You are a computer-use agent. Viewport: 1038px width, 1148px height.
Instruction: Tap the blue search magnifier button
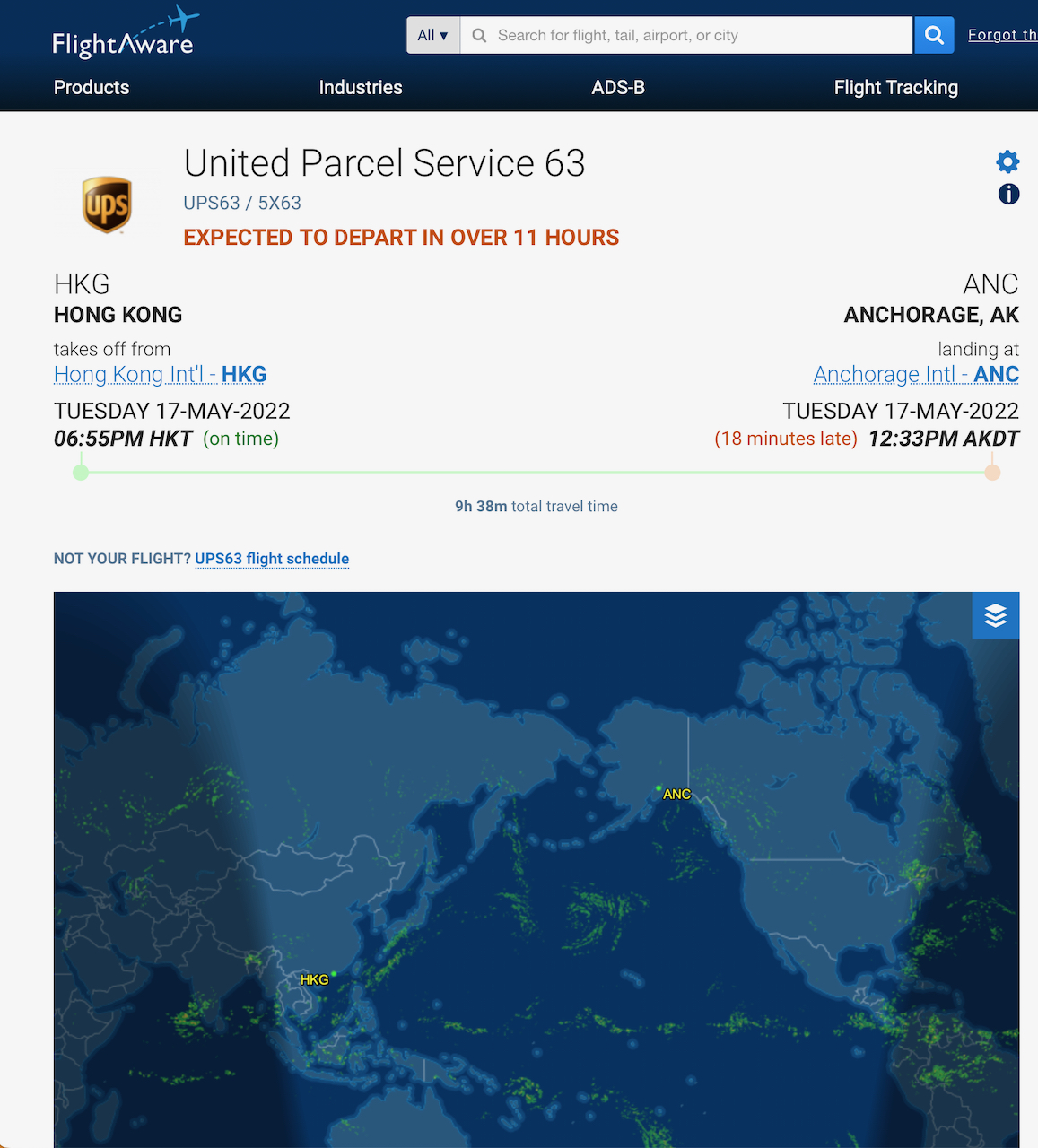(934, 35)
